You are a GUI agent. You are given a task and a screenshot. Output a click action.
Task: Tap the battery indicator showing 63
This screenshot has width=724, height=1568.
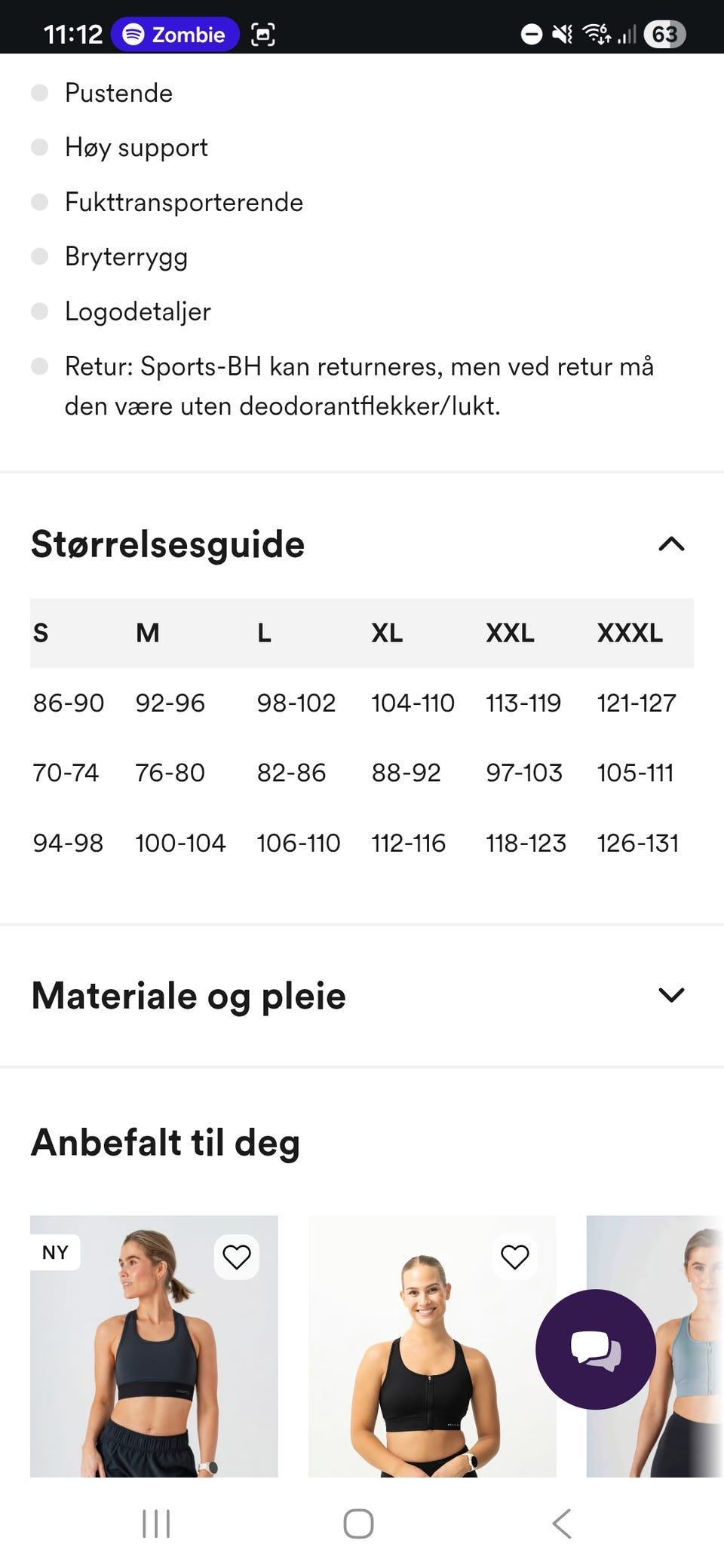click(664, 34)
